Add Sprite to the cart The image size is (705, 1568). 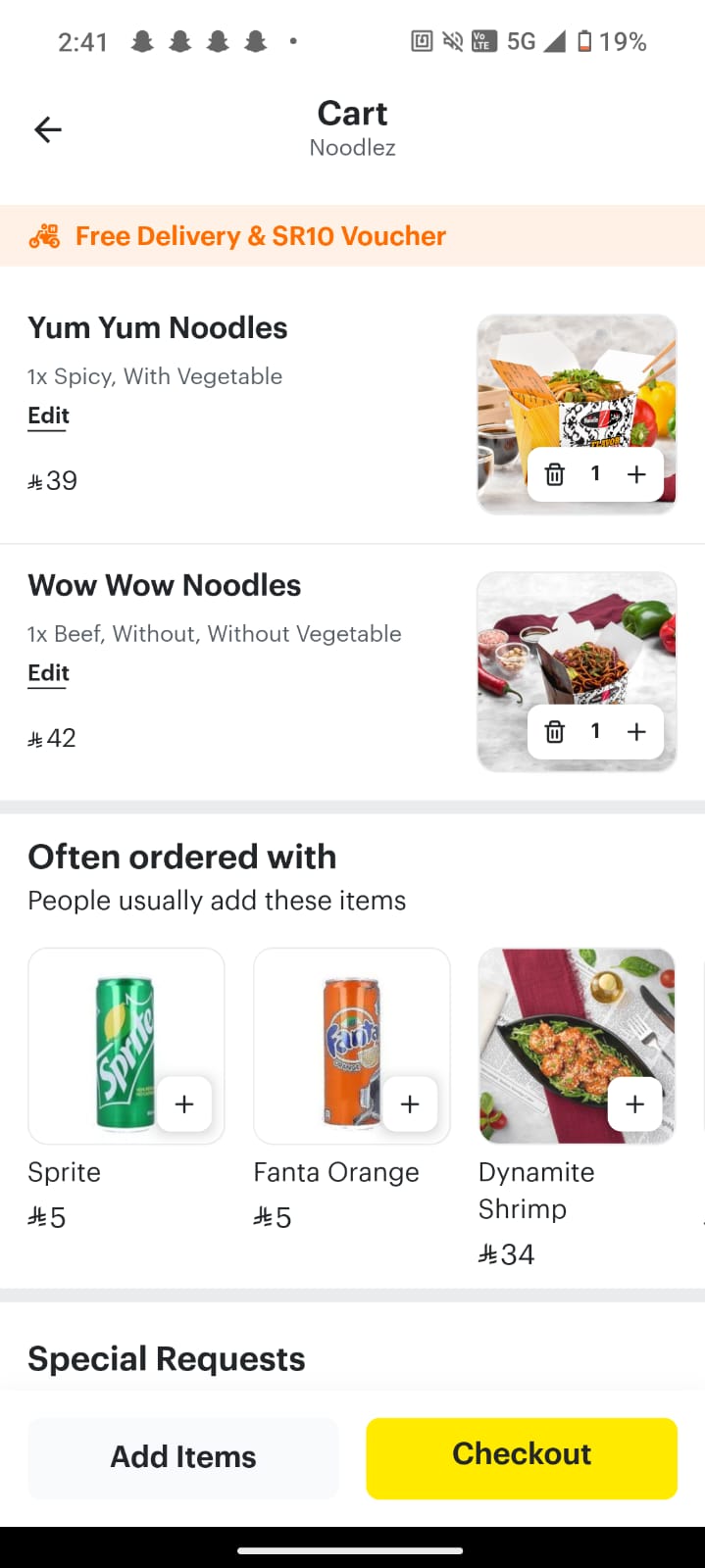[184, 1104]
